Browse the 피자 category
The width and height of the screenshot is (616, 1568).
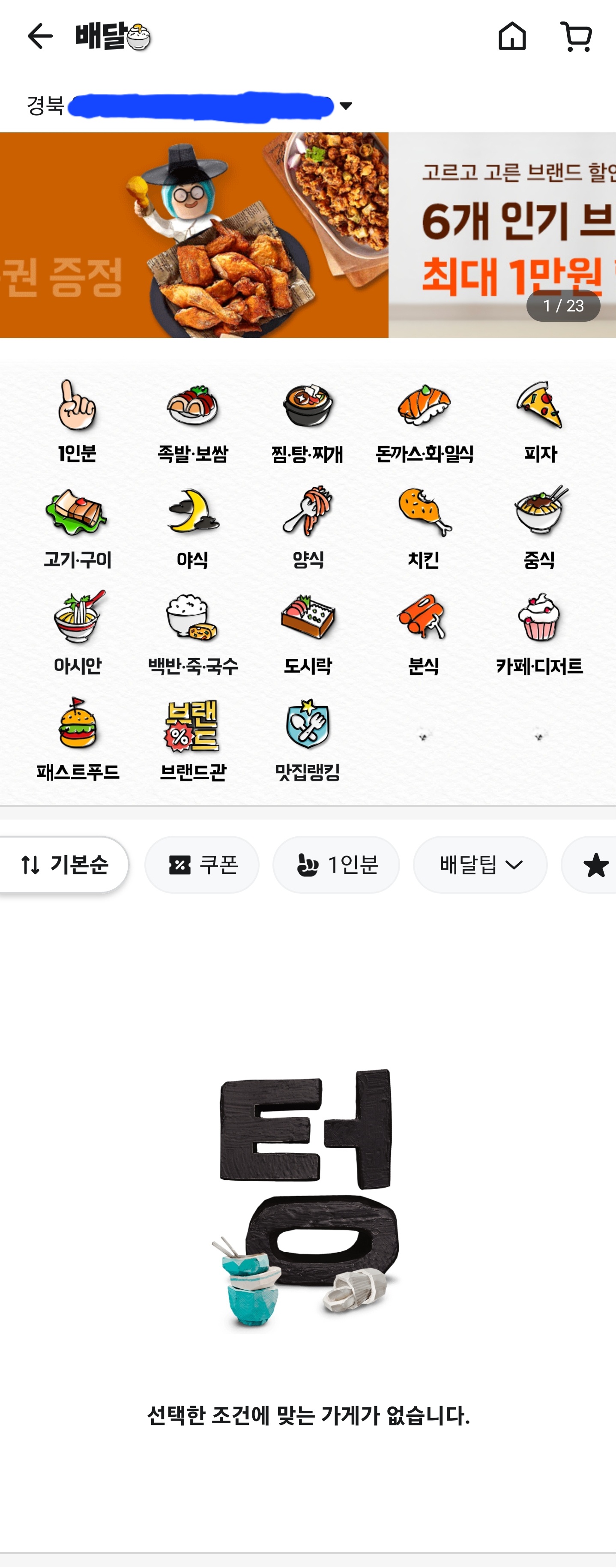(x=540, y=420)
